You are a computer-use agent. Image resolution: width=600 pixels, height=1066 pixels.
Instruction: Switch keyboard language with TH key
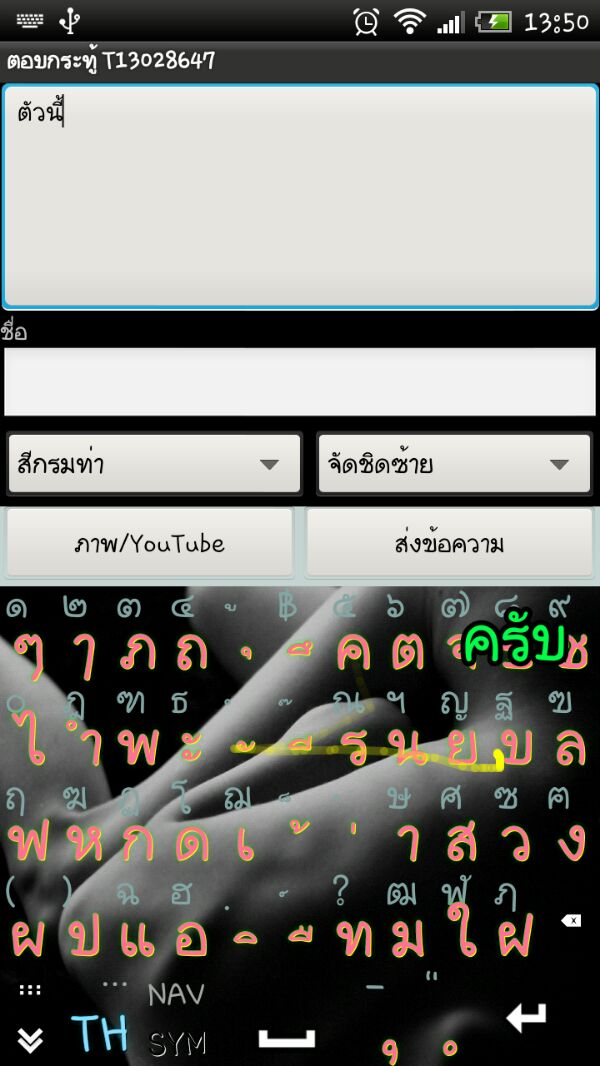pyautogui.click(x=98, y=1033)
